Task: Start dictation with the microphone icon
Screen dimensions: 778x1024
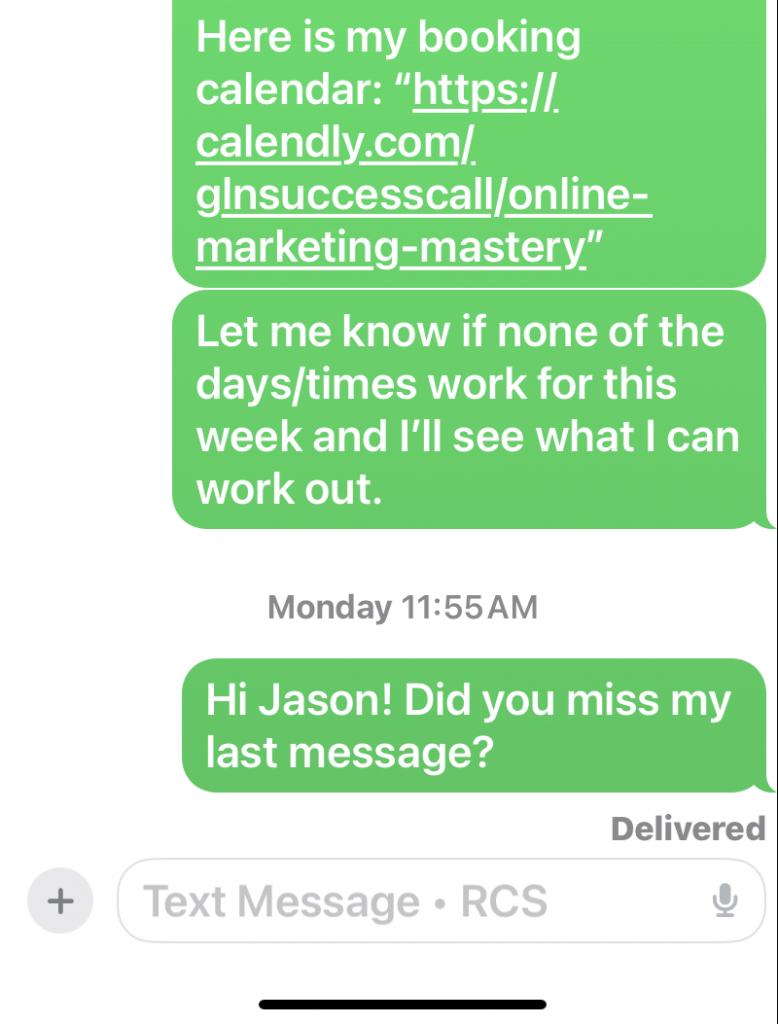Action: click(725, 901)
